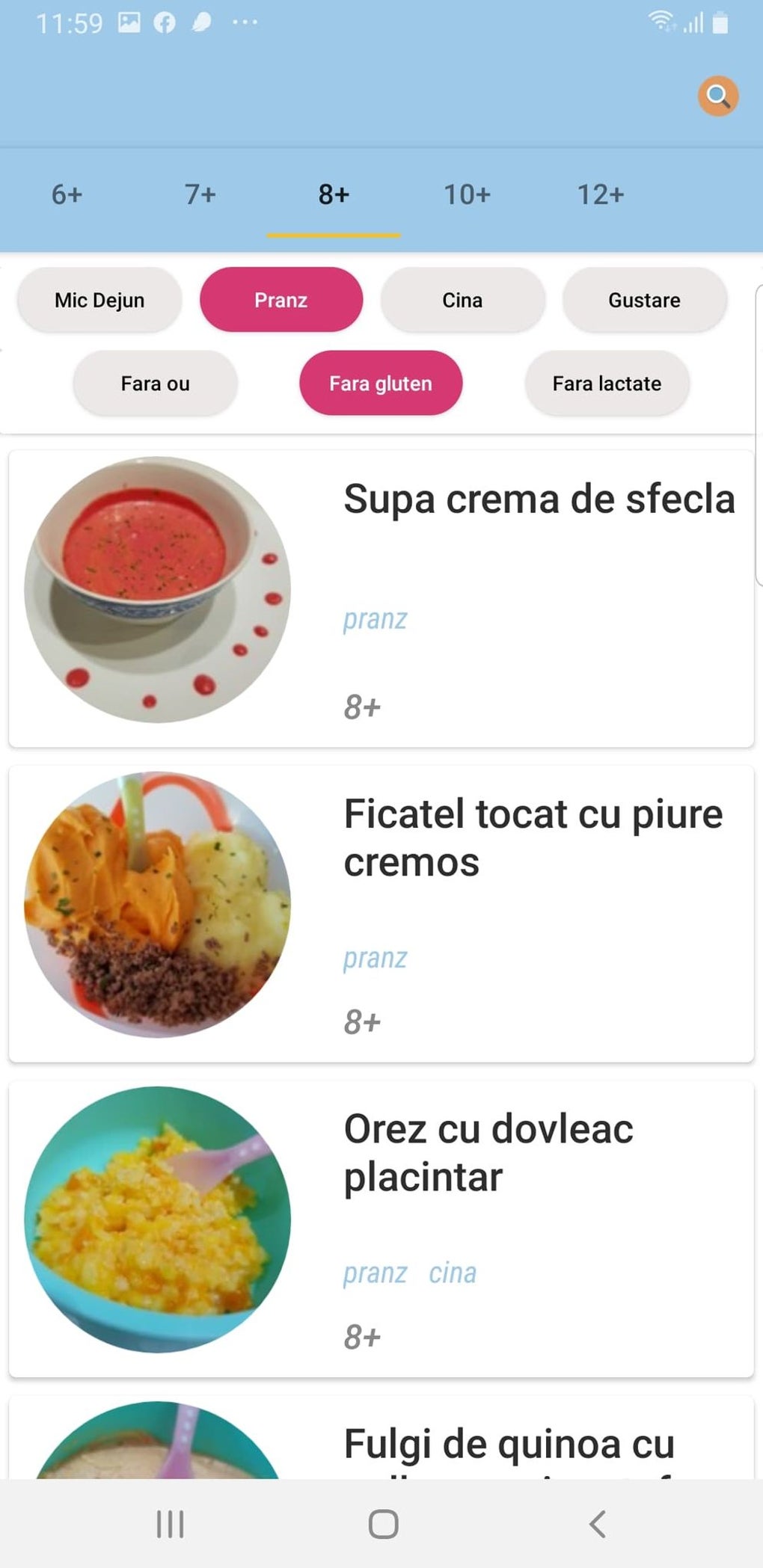Viewport: 763px width, 1568px height.
Task: Select the 12+ age tab
Action: click(x=600, y=194)
